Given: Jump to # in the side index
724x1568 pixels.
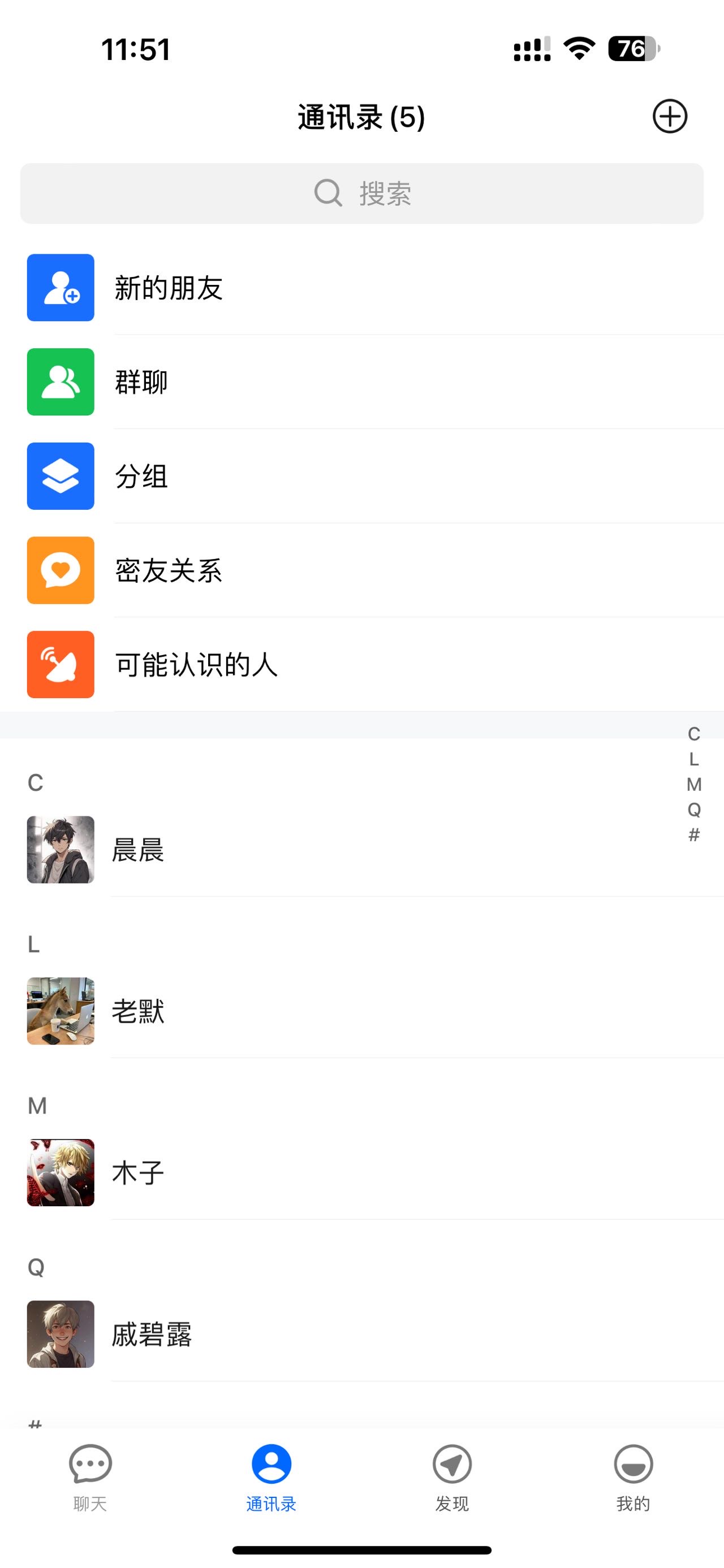Looking at the screenshot, I should (x=693, y=835).
